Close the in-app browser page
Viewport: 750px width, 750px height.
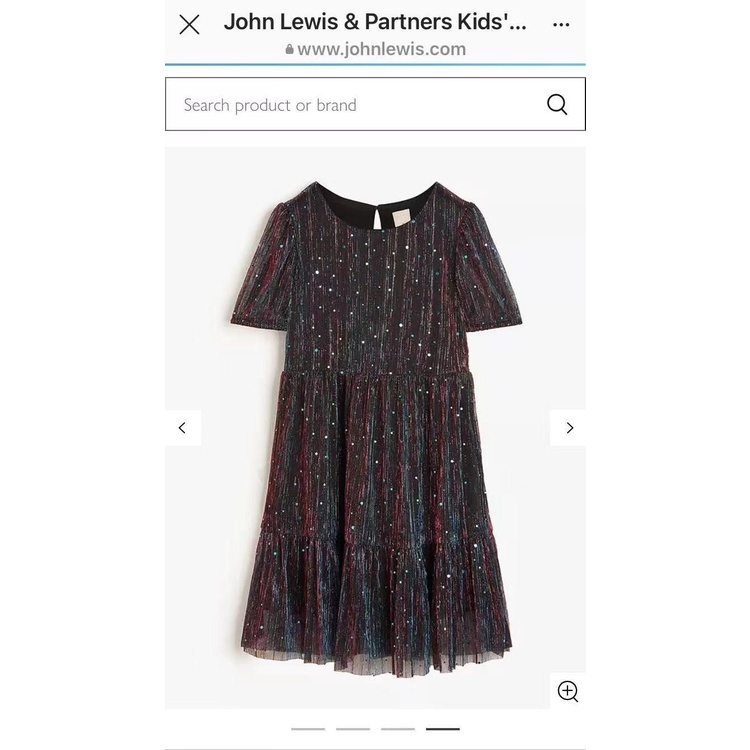click(x=189, y=25)
